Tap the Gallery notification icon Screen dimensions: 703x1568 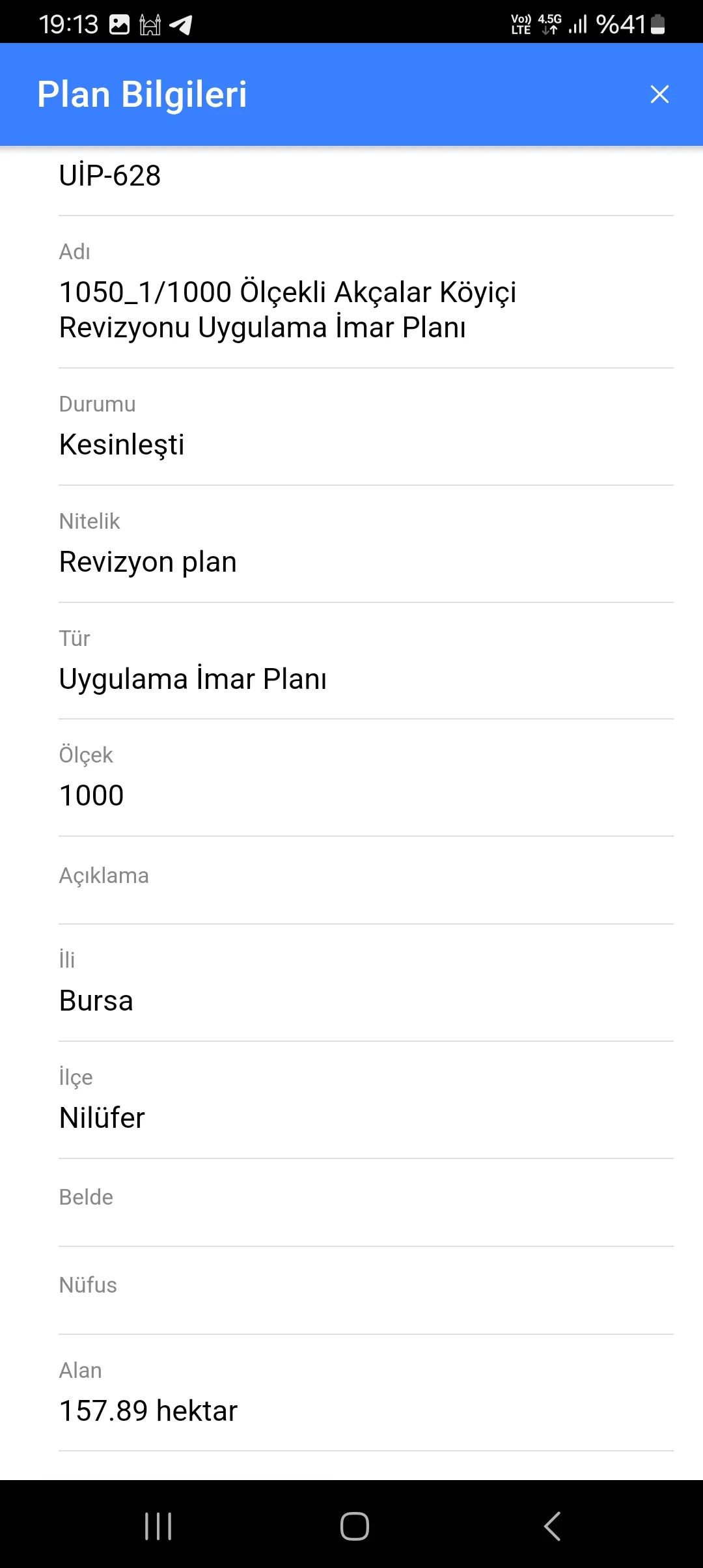pyautogui.click(x=118, y=25)
